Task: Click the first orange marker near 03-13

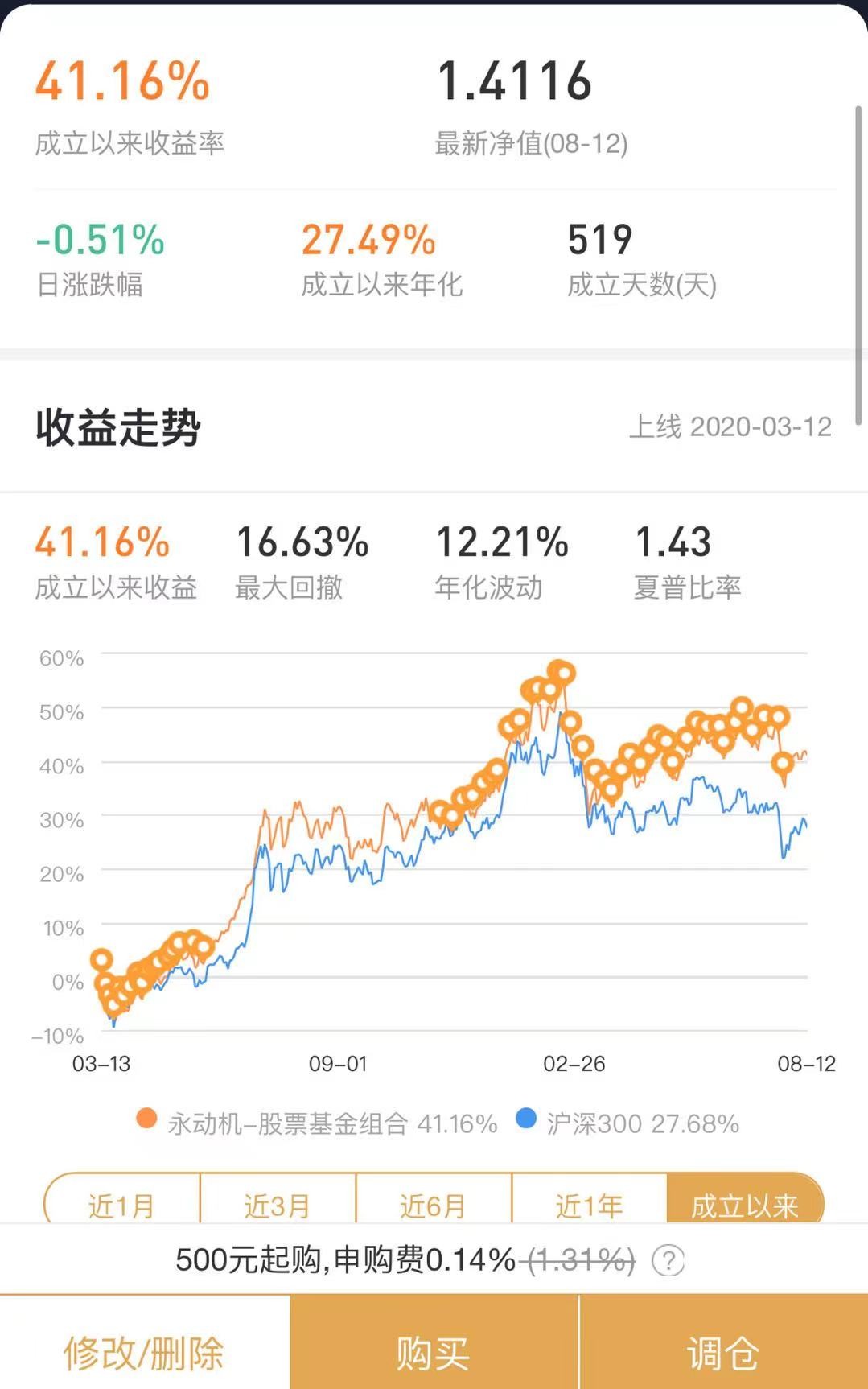Action: pos(100,959)
